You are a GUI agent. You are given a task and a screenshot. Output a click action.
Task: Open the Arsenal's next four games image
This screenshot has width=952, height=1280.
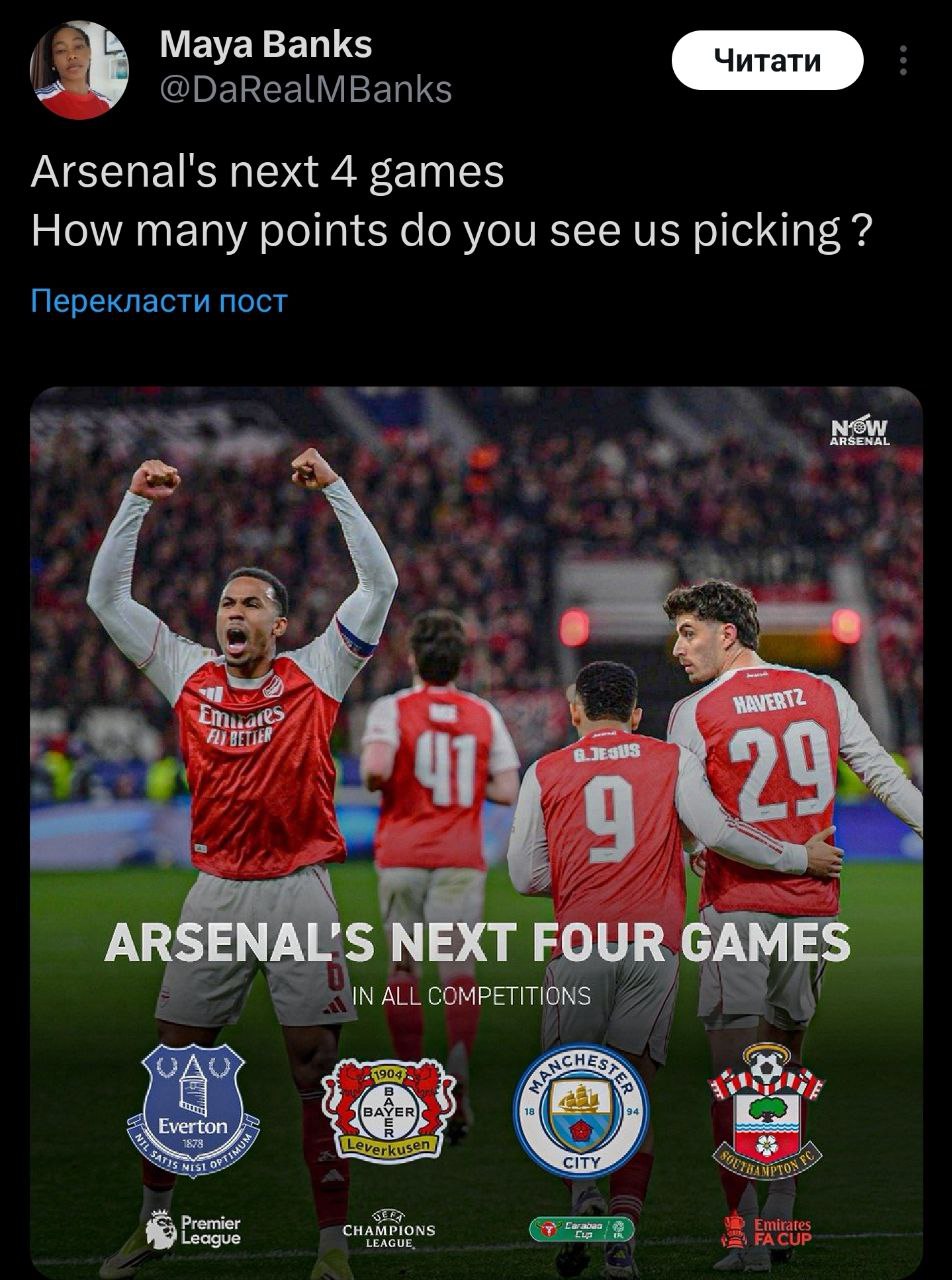click(476, 830)
